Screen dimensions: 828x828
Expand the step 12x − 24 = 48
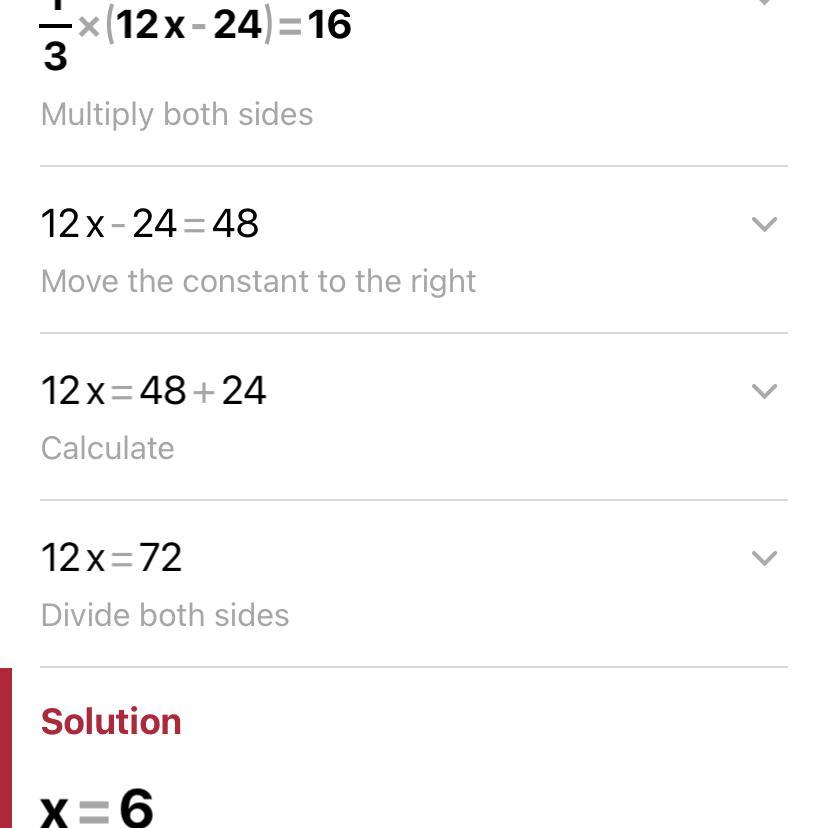[763, 224]
